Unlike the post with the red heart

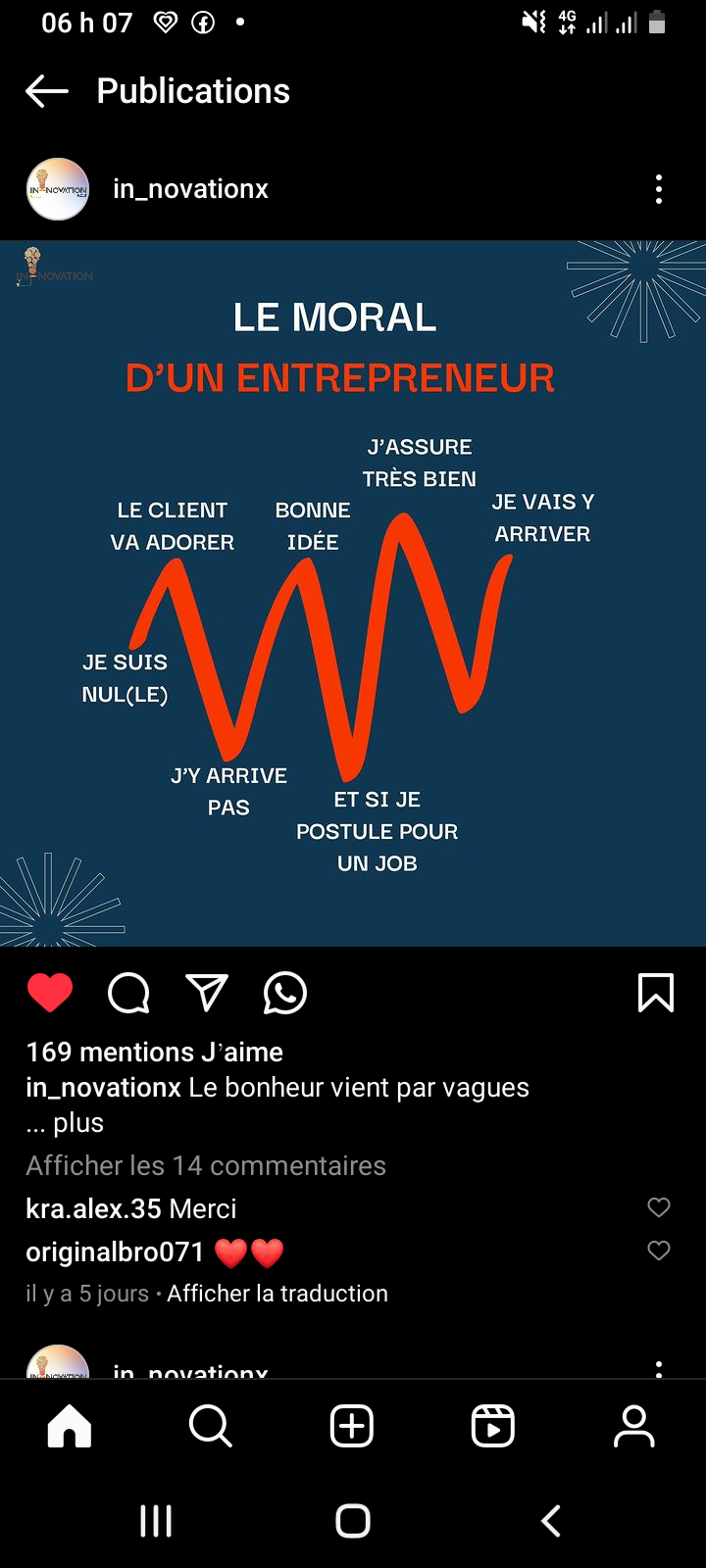pos(50,993)
